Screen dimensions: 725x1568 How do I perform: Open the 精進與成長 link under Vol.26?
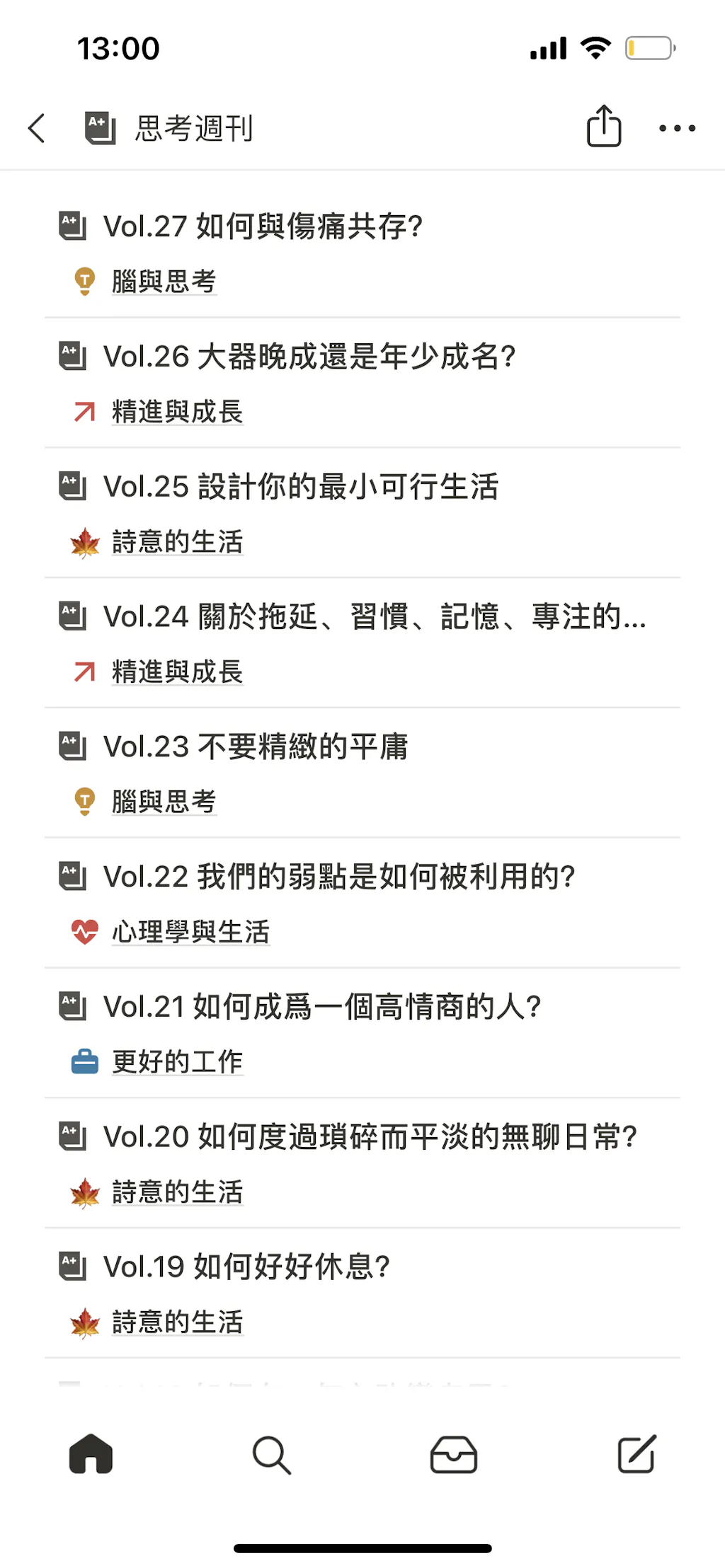click(177, 412)
